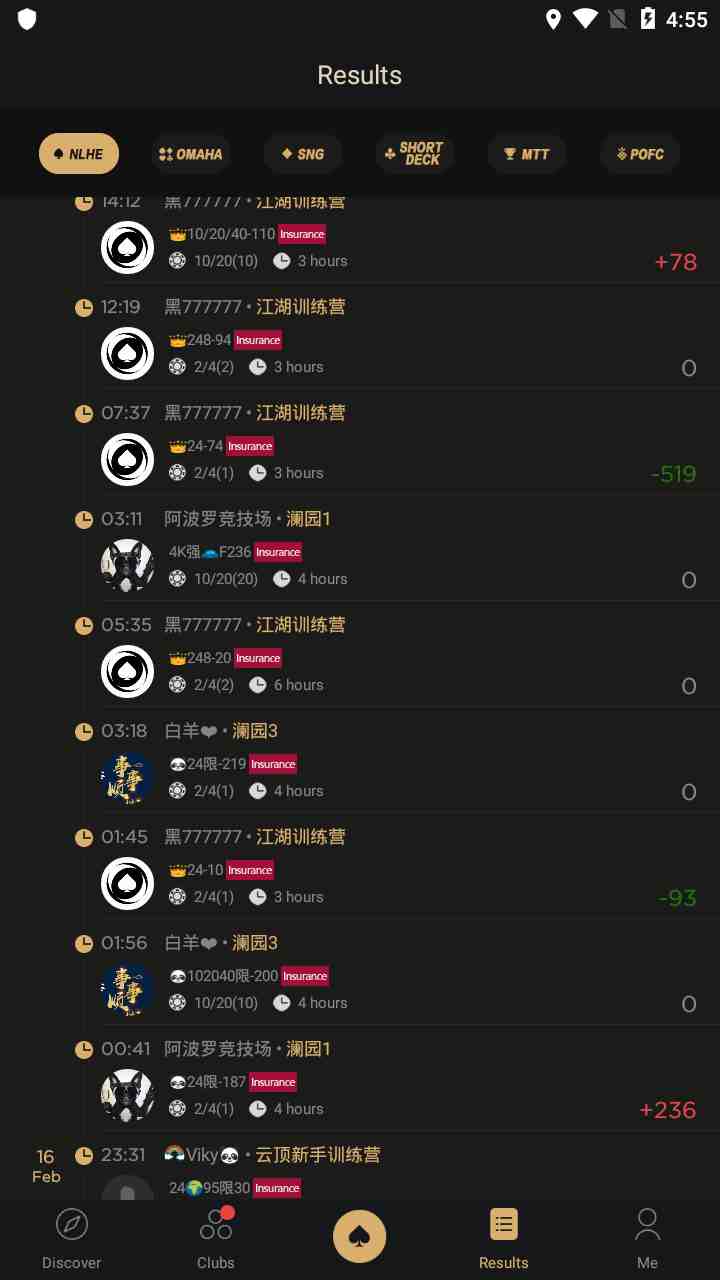This screenshot has width=720, height=1280.
Task: Select the POFC filter
Action: [641, 154]
